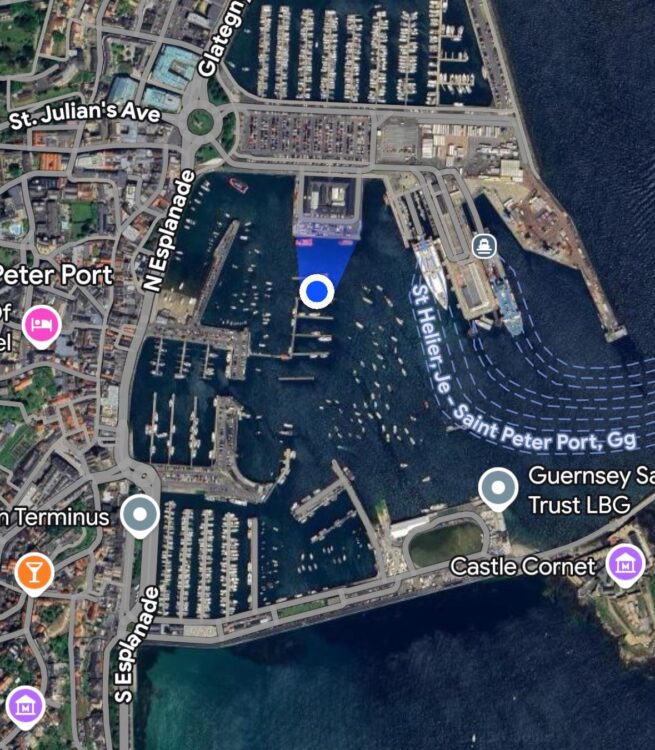655x750 pixels.
Task: Open the purple museum pin near S Esplanade
Action: click(25, 706)
